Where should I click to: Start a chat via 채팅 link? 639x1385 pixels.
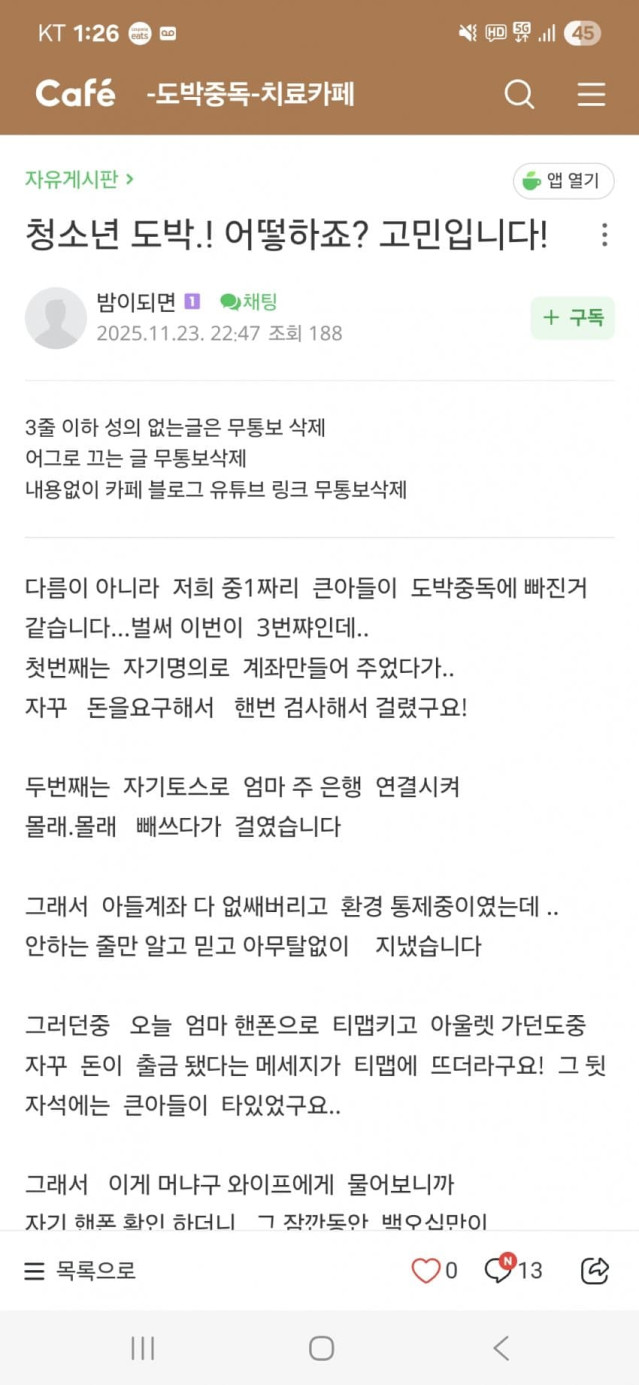(249, 301)
